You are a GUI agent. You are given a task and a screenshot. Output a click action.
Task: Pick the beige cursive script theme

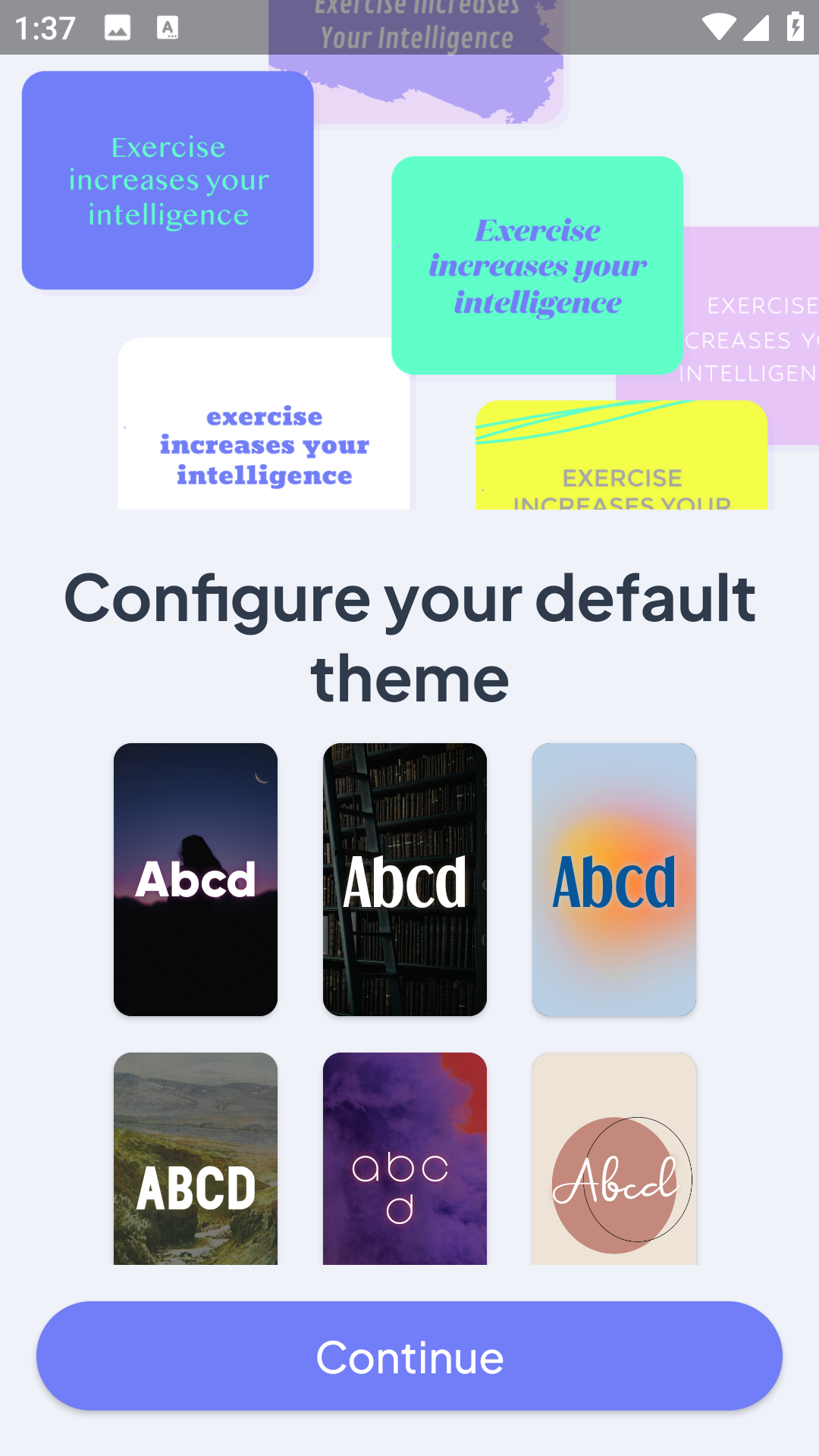(614, 1158)
